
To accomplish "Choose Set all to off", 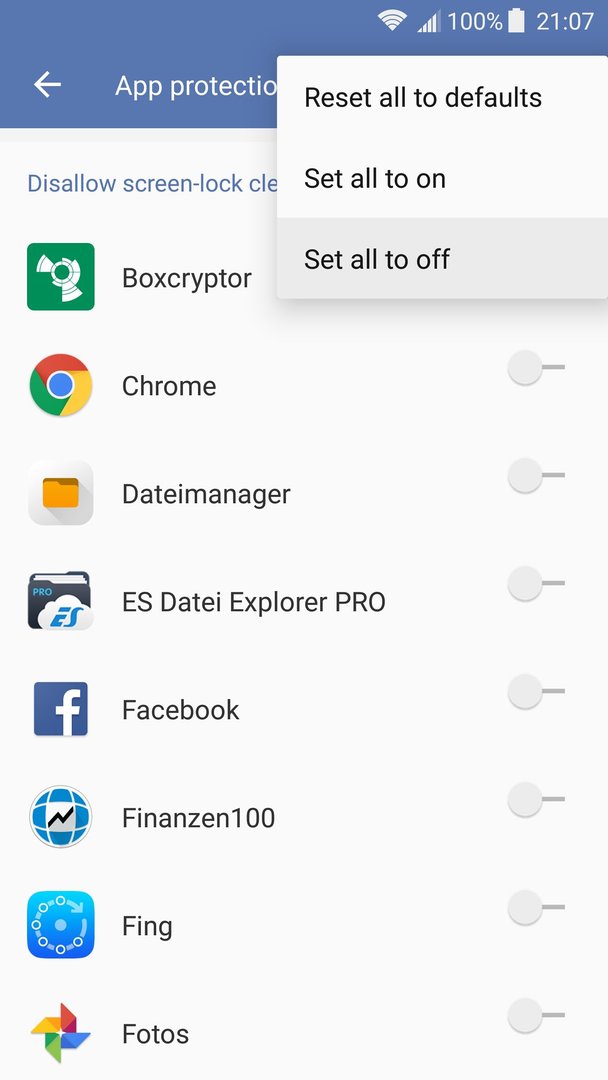I will click(x=442, y=259).
